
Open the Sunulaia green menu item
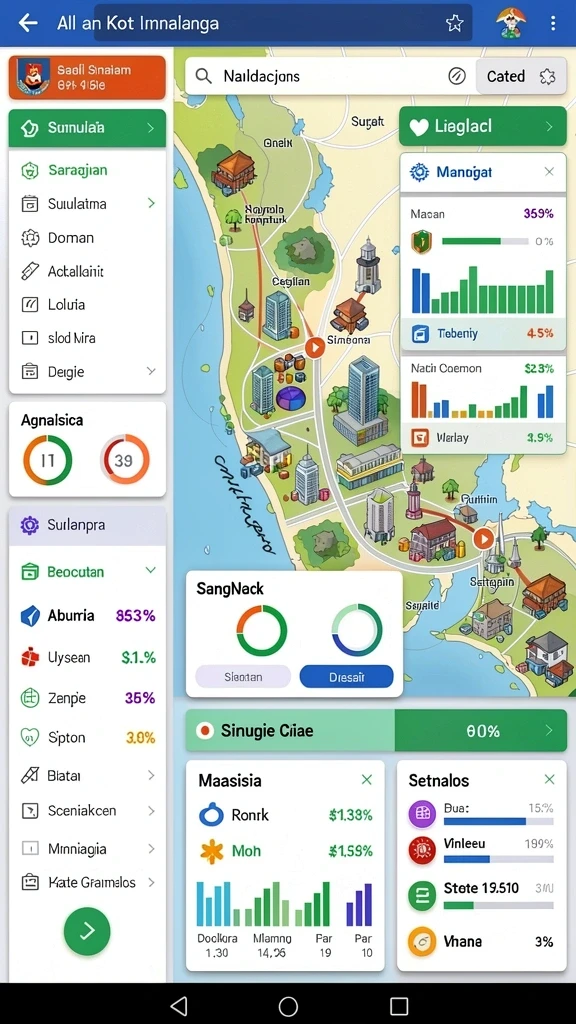(x=88, y=128)
